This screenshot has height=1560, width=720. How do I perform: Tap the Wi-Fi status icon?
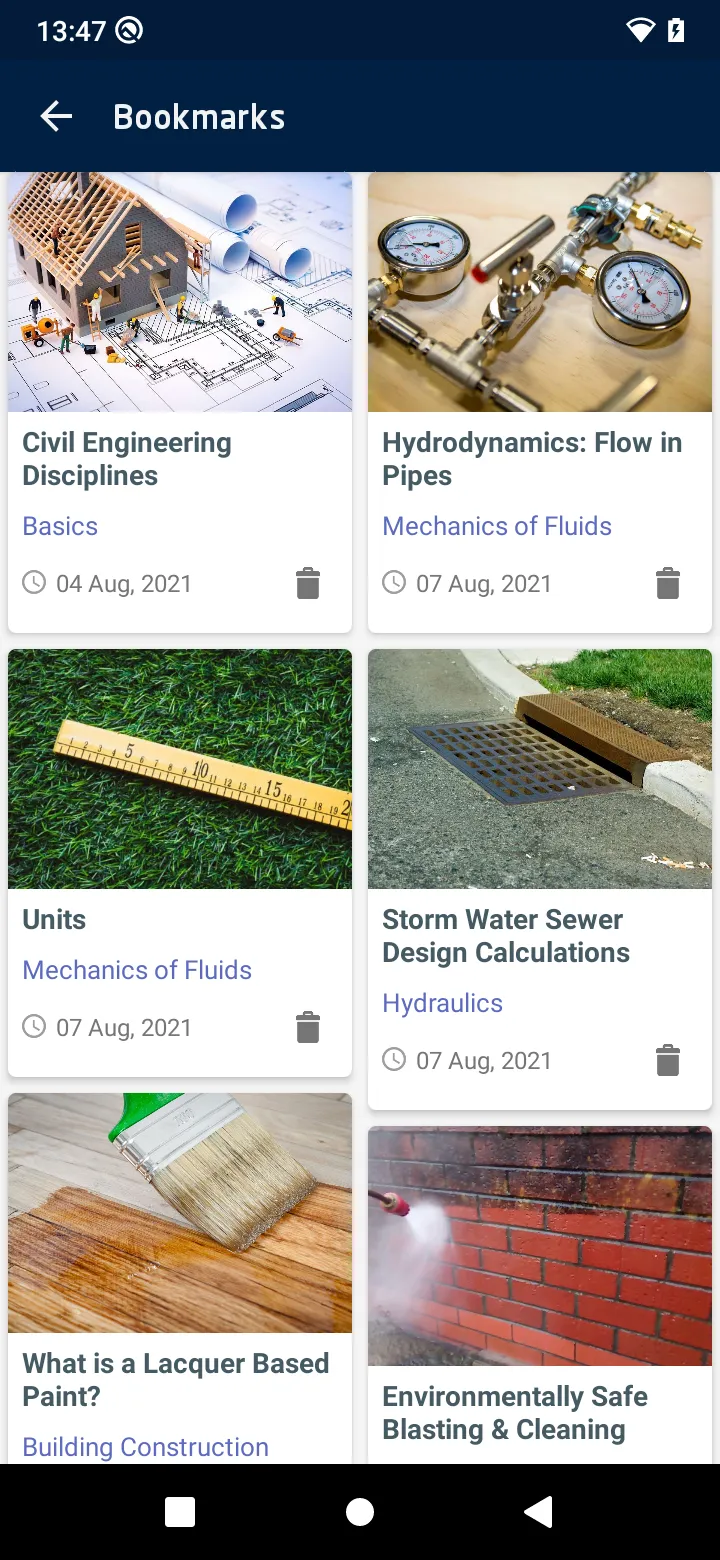(x=641, y=30)
